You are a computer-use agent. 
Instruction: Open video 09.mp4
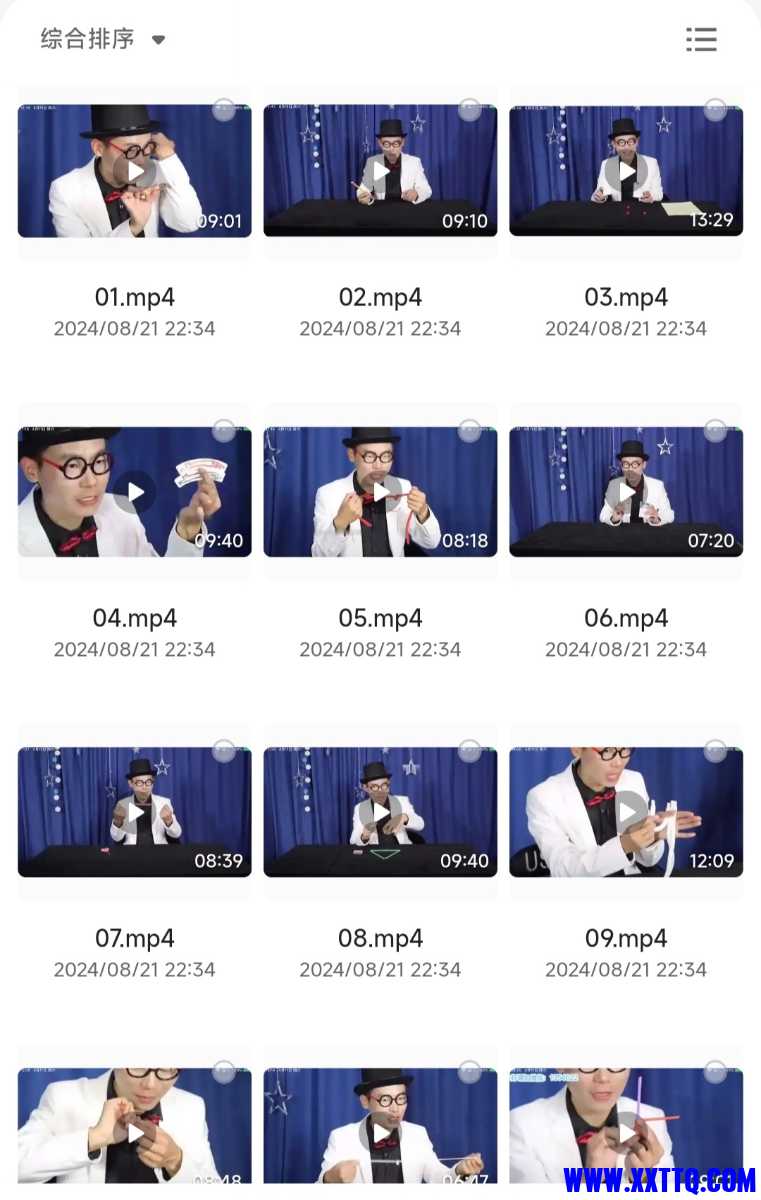point(626,812)
